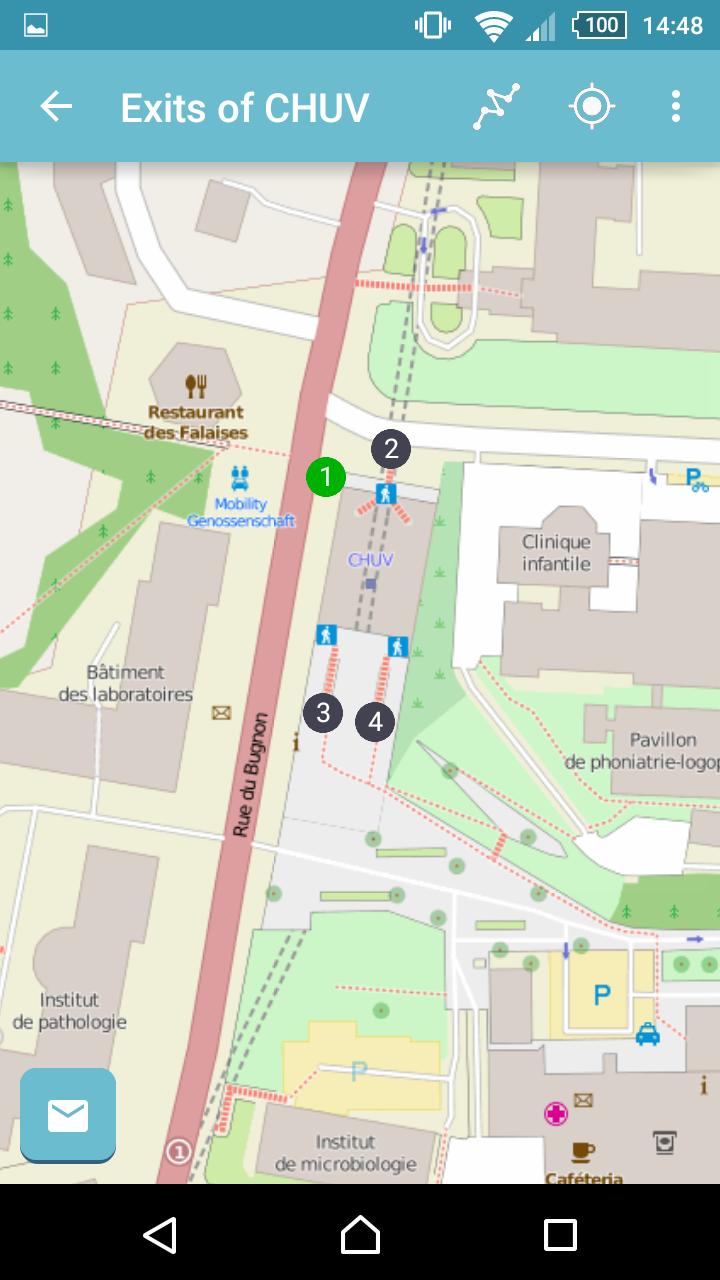Open the route planner icon

[x=497, y=107]
